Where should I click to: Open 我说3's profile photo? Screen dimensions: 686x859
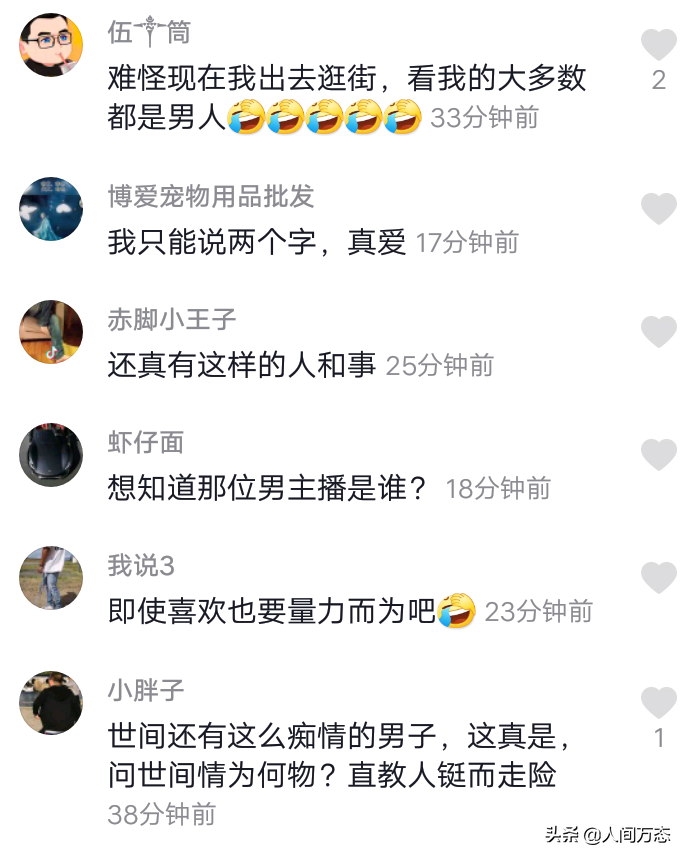(51, 578)
